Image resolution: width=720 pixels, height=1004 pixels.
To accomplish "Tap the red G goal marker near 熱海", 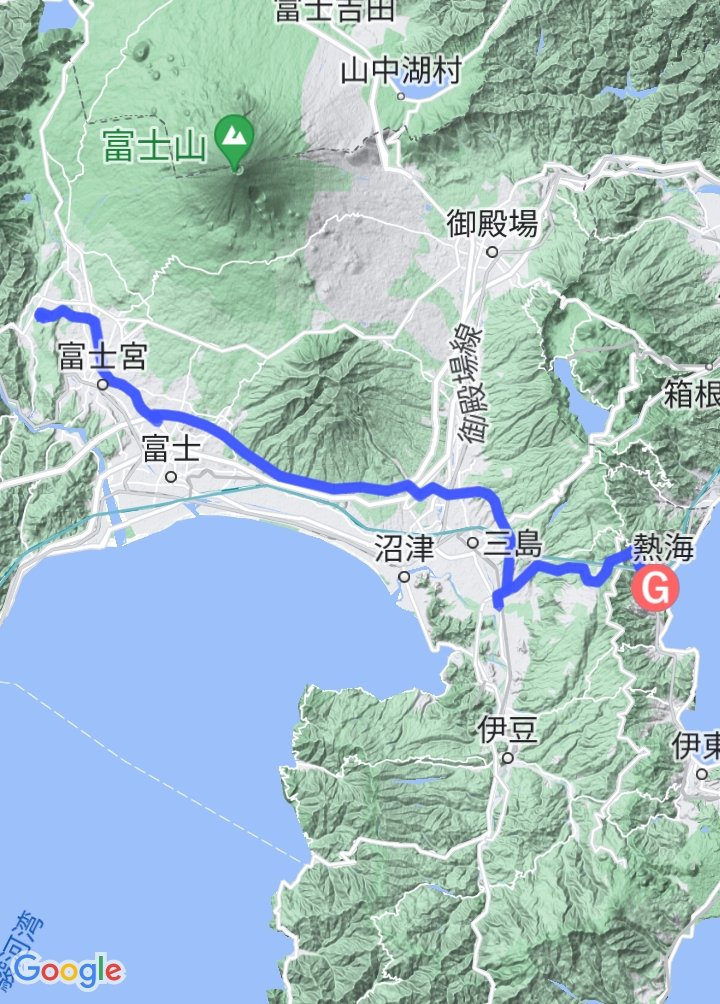I will click(654, 589).
